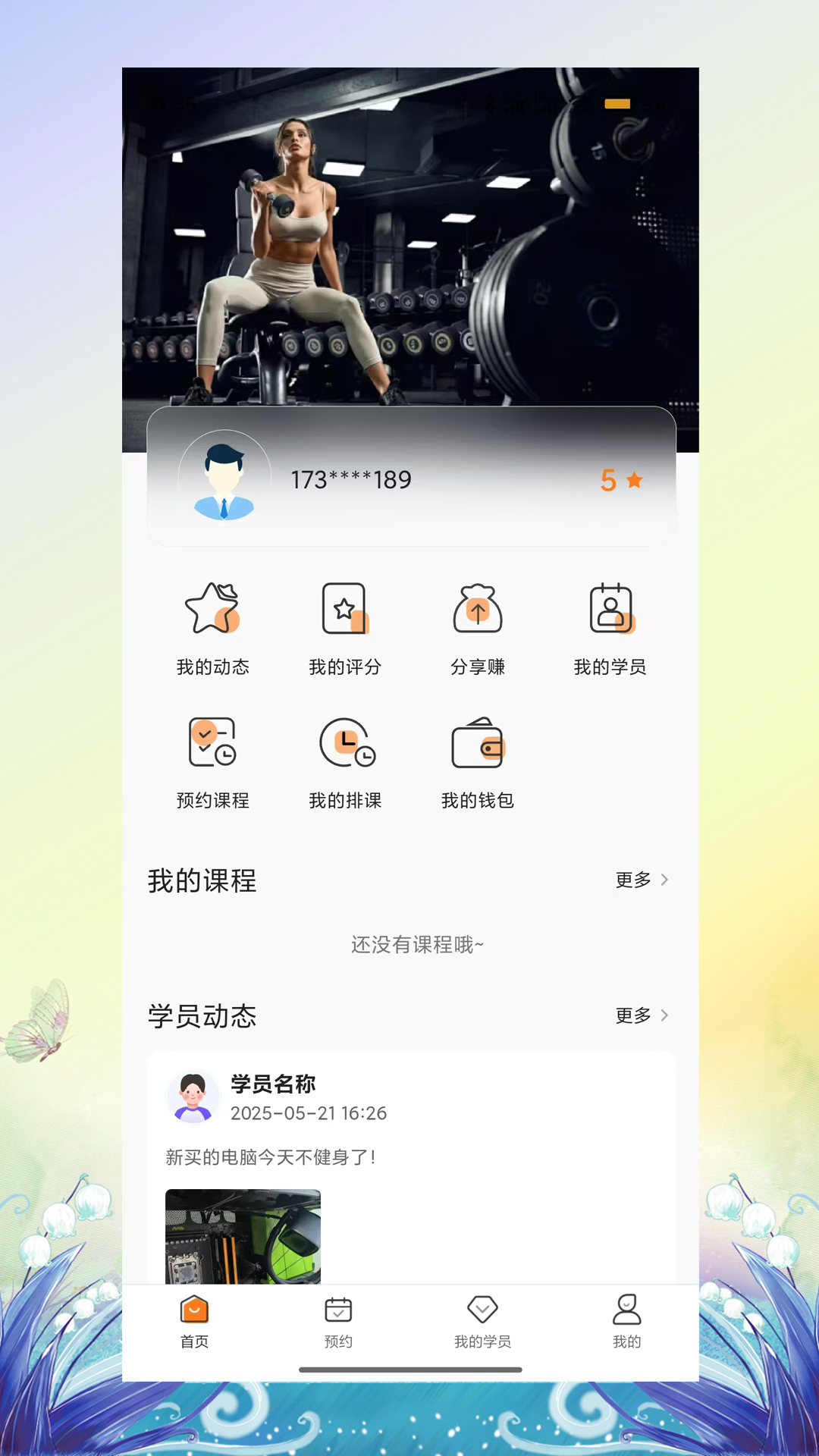
Task: Open 预约课程 shortcut
Action: pos(212,761)
